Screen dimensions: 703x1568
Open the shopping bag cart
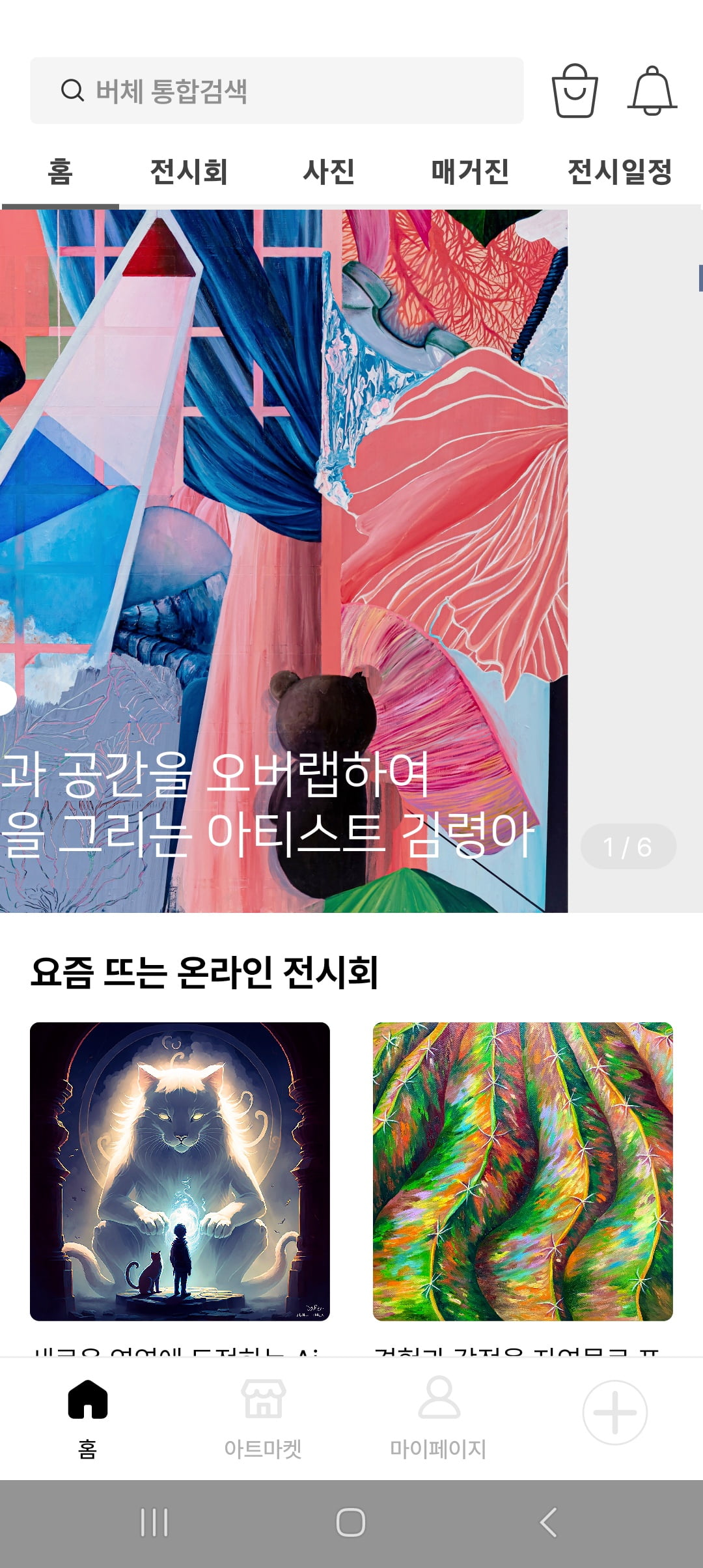tap(575, 91)
